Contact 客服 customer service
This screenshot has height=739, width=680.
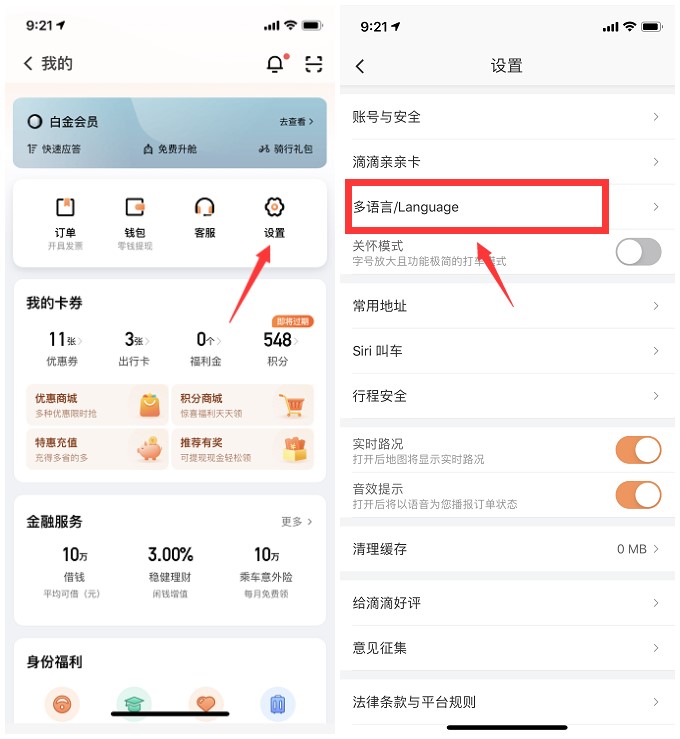click(x=205, y=217)
